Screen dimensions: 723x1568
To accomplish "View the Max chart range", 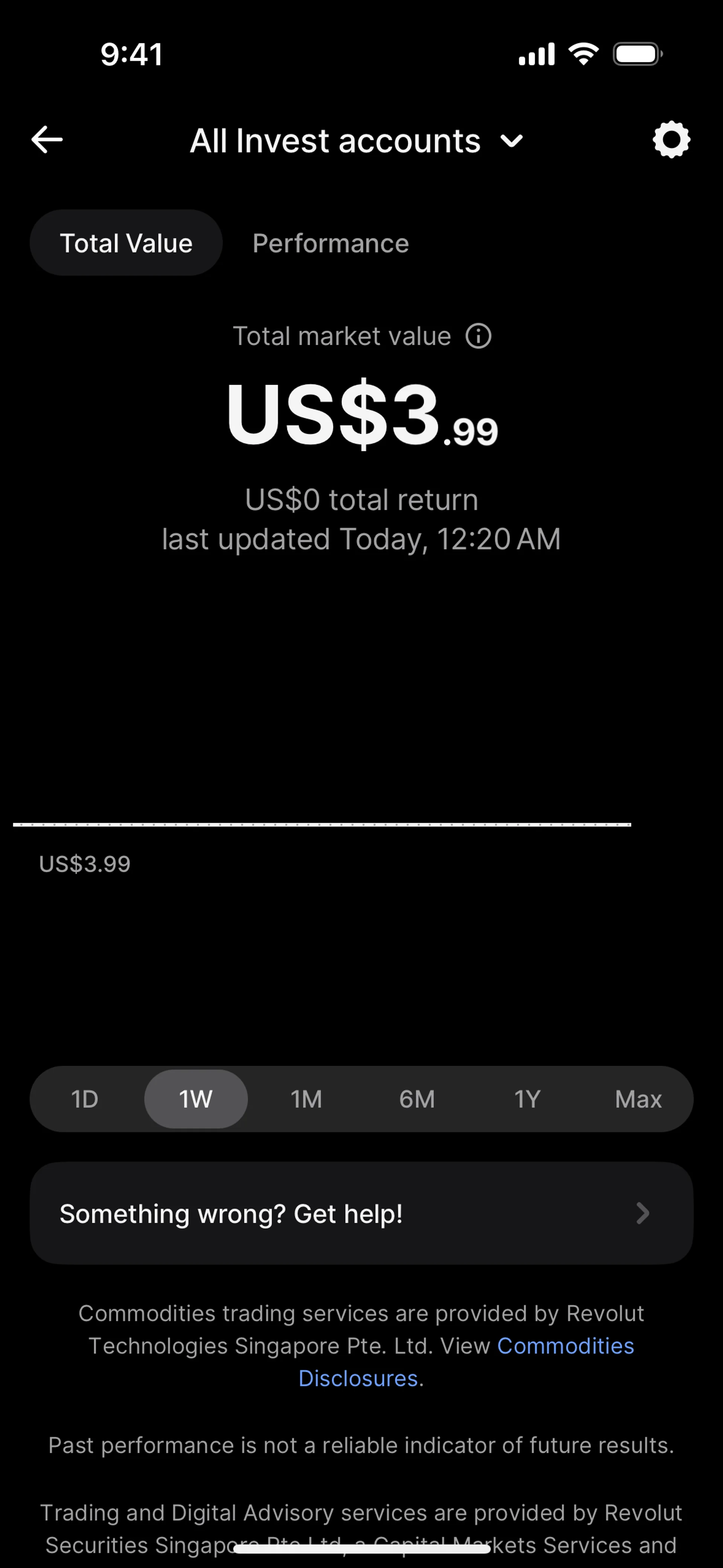I will click(x=638, y=1099).
